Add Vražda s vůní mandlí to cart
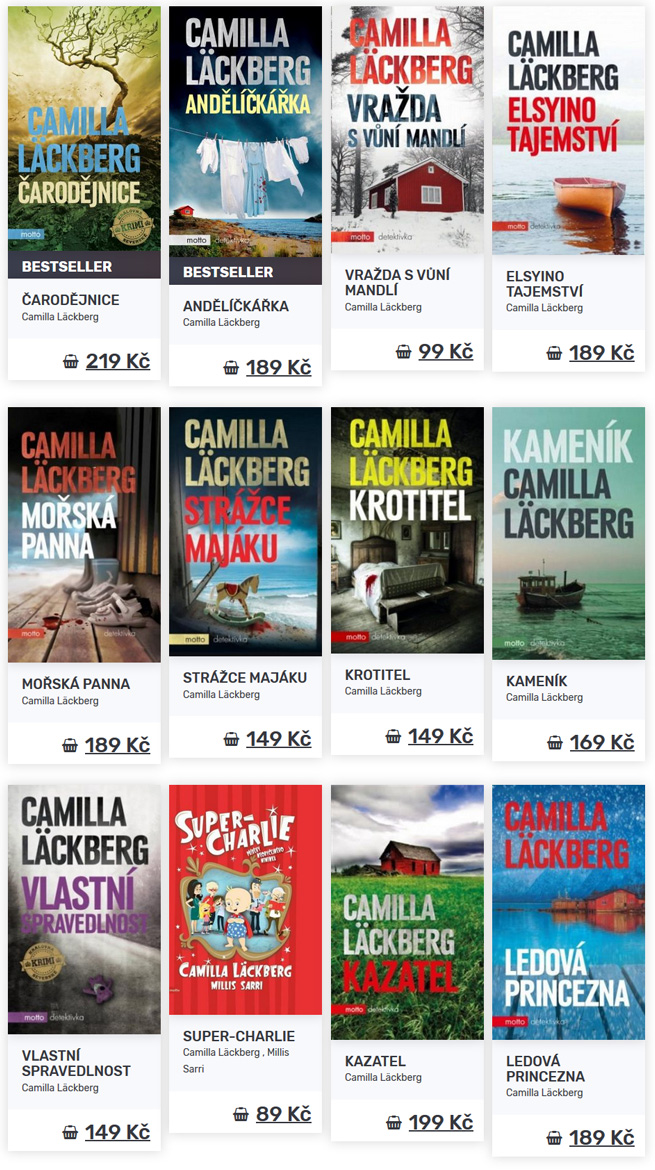 434,351
